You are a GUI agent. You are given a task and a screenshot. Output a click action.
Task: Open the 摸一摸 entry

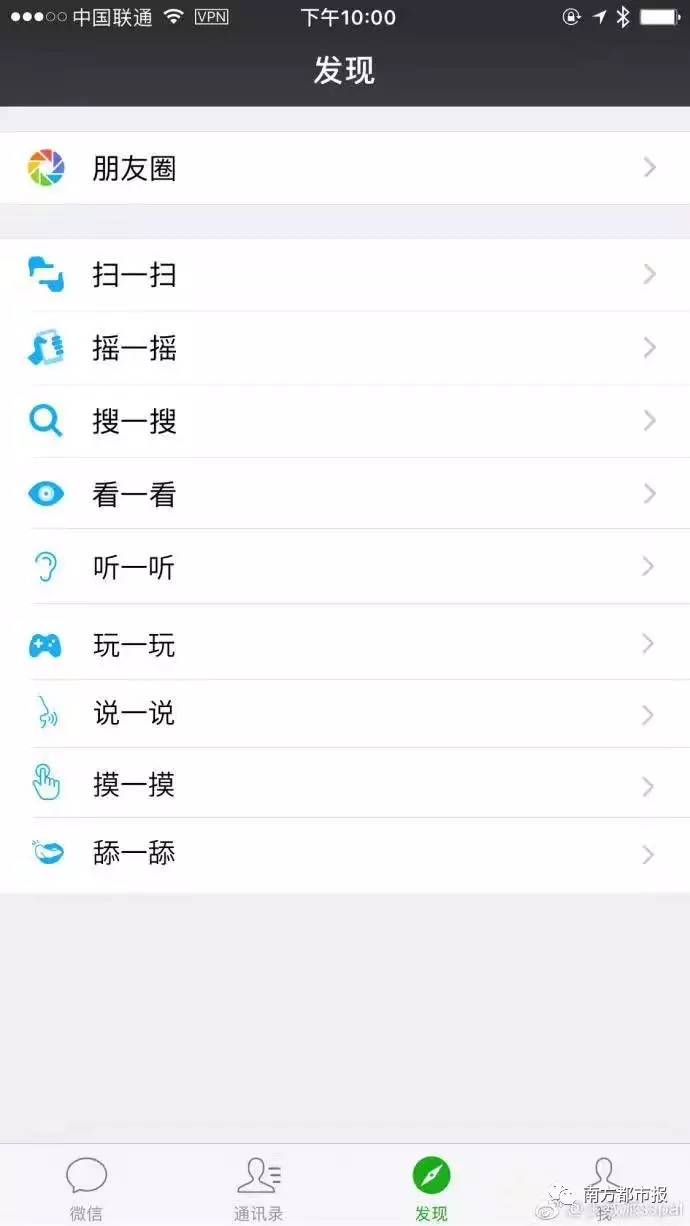(134, 784)
